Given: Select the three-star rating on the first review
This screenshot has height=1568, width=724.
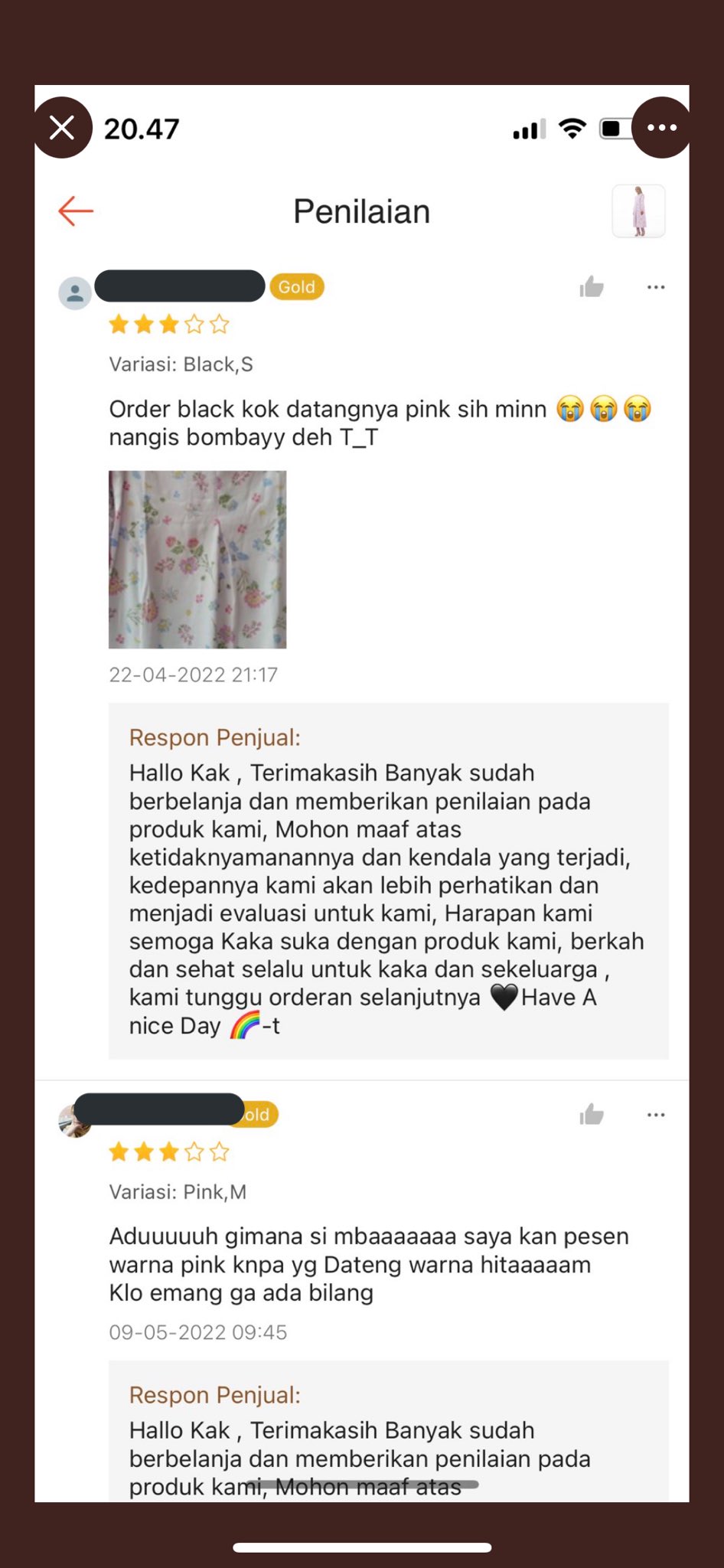Looking at the screenshot, I should coord(168,324).
